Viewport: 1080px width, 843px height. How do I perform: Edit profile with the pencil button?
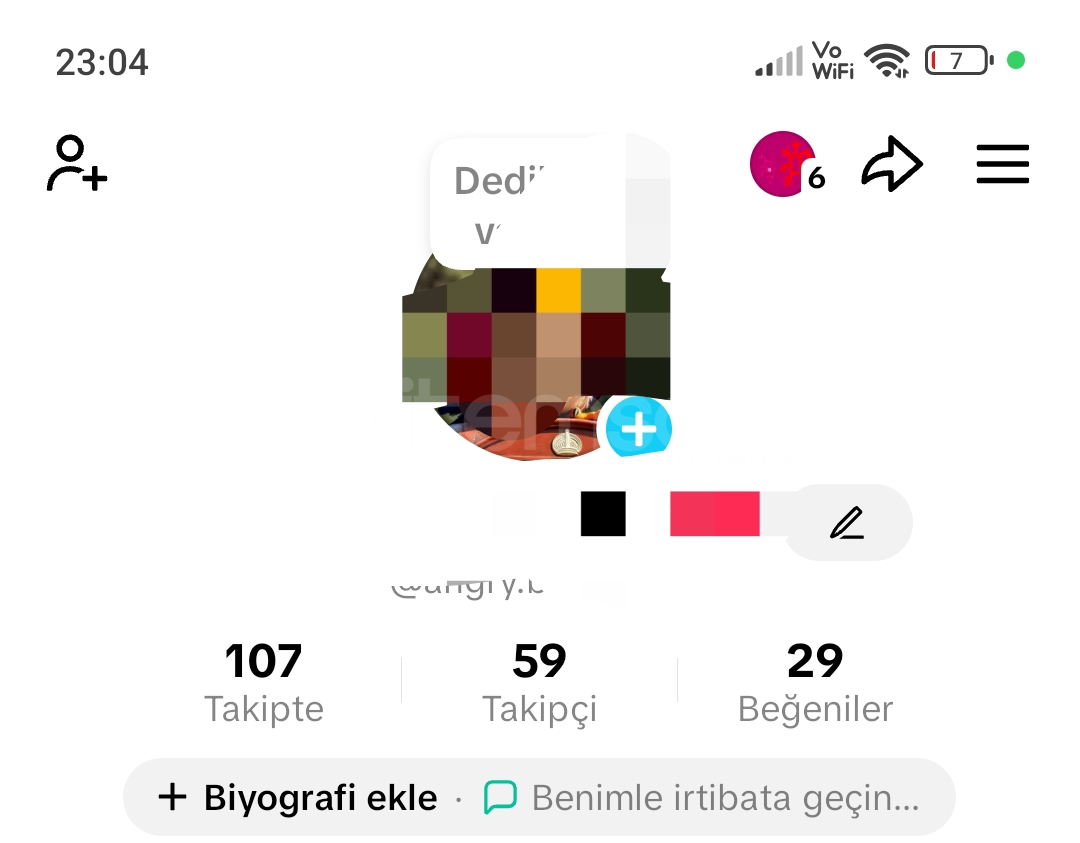(x=848, y=522)
